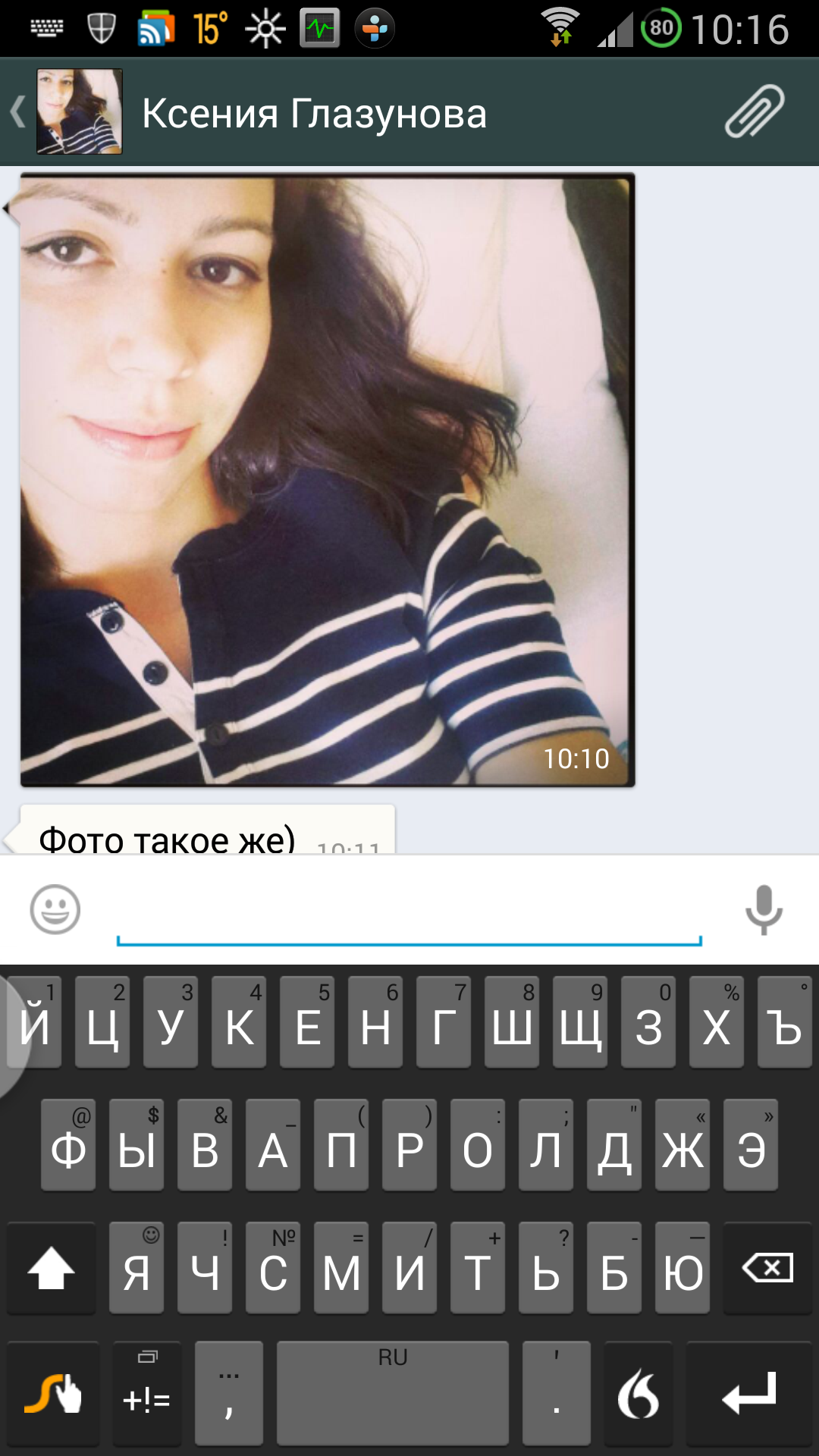Screen dimensions: 819x1456
Task: Tap the message text field
Action: tap(409, 914)
